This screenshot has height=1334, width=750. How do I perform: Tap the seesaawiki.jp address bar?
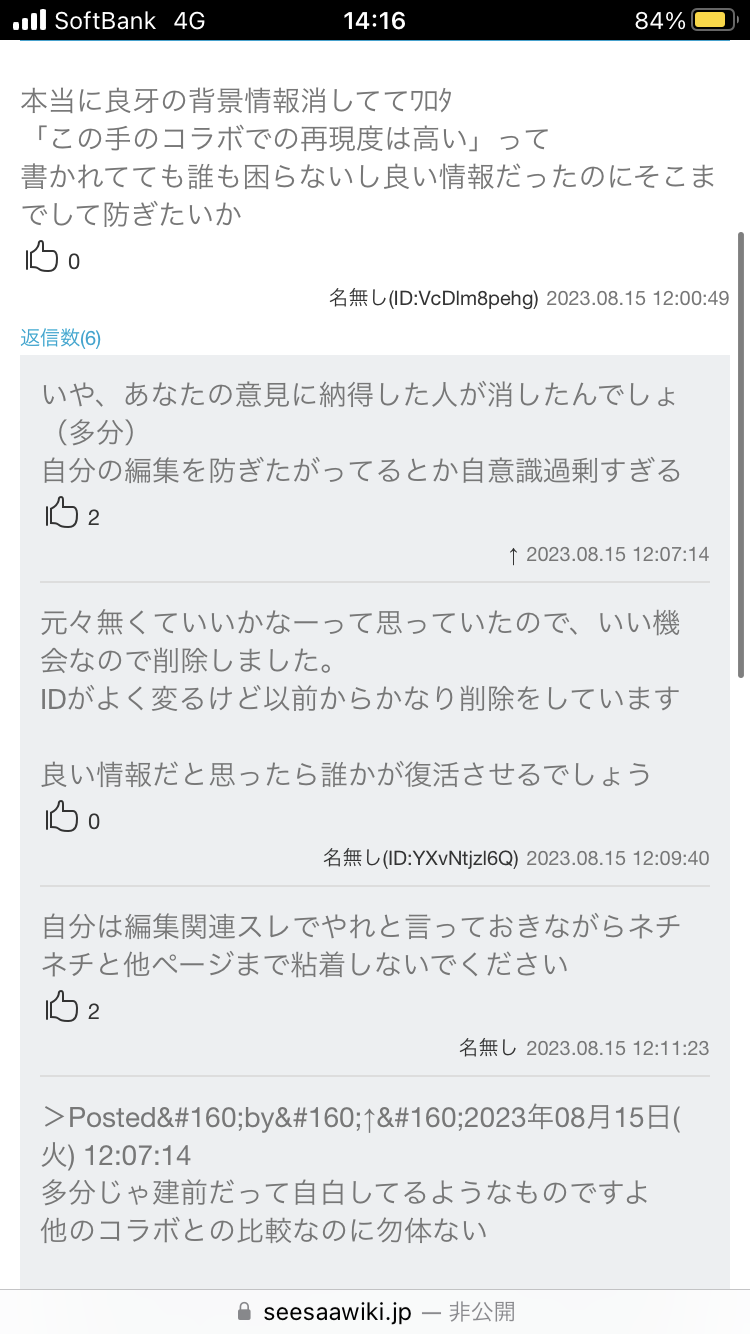pos(375,1311)
